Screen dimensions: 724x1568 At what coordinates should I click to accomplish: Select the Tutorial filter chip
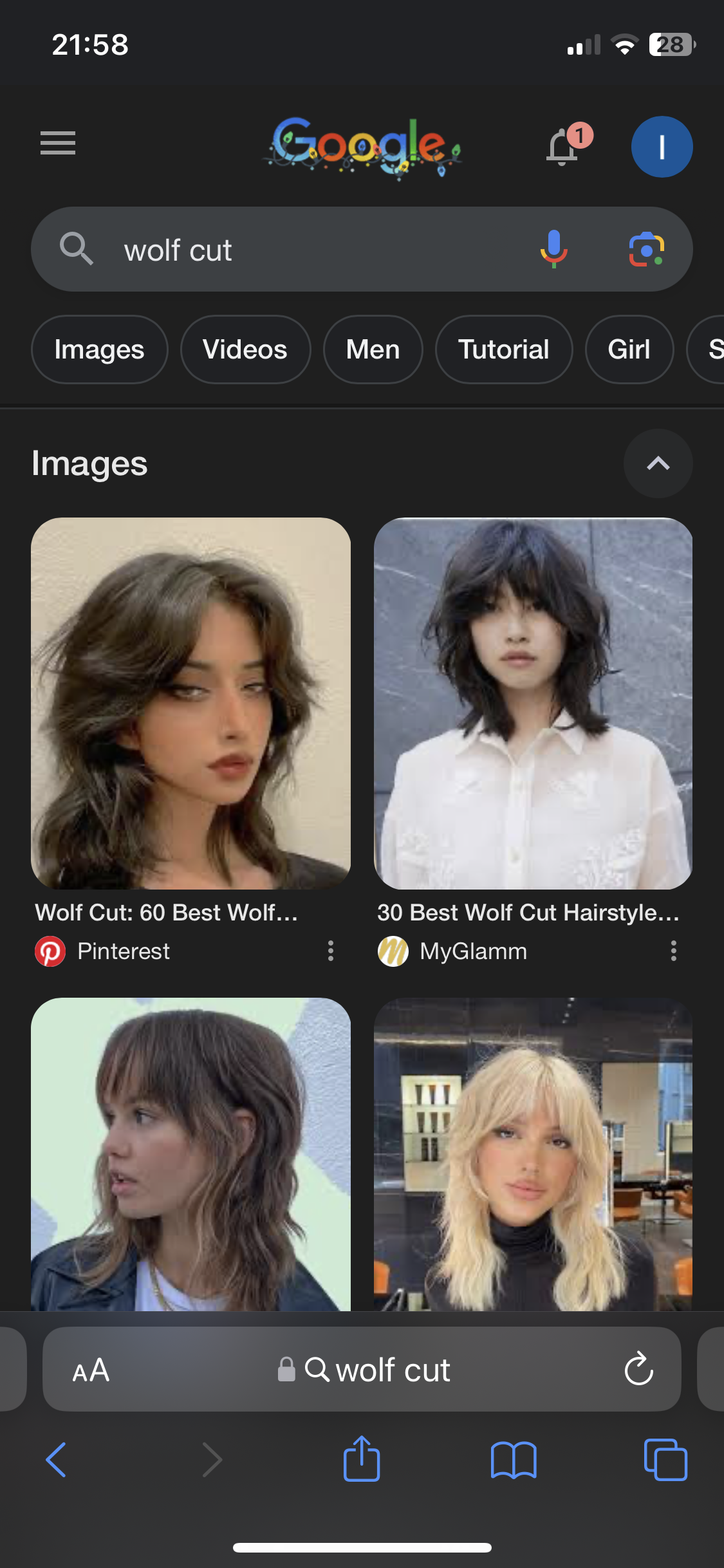[x=503, y=350]
